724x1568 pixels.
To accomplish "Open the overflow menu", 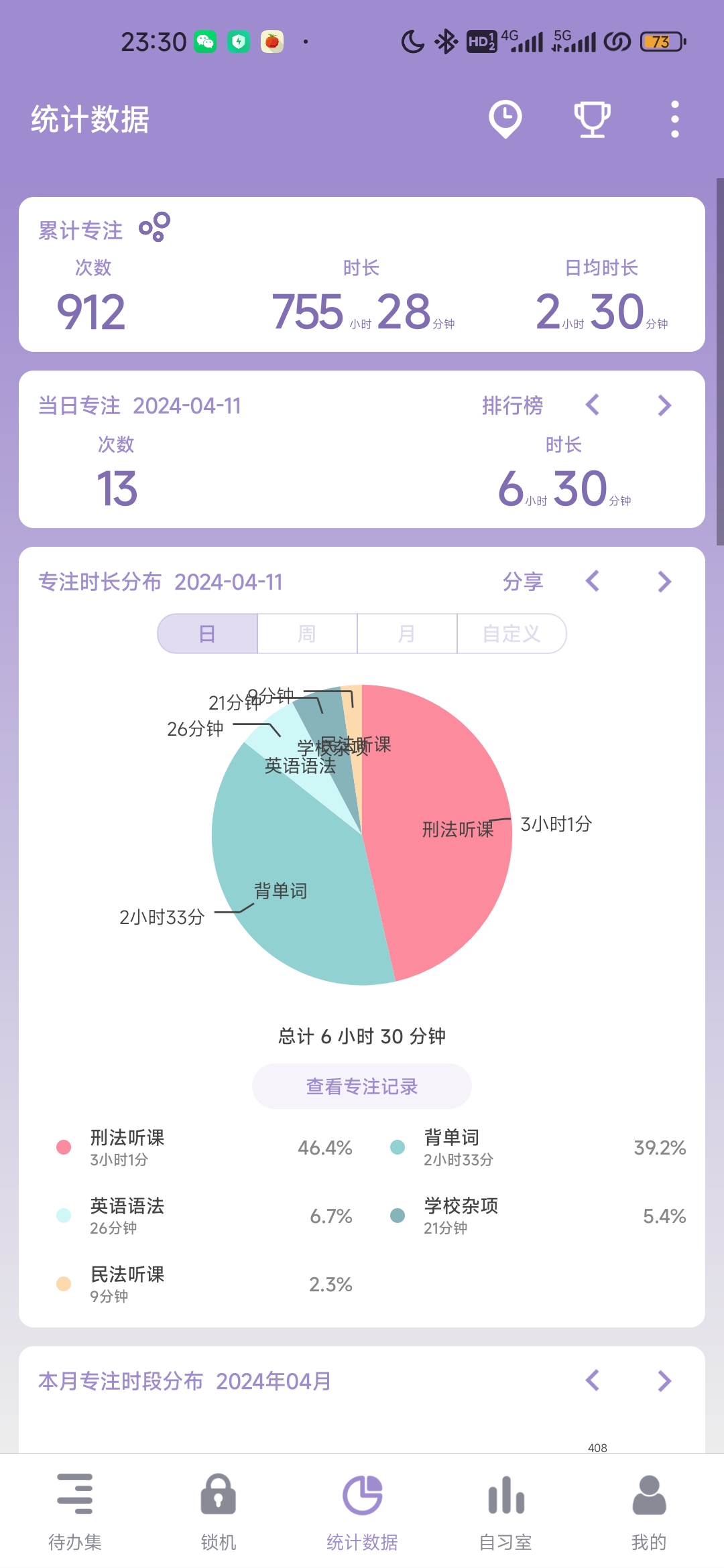I will click(674, 119).
